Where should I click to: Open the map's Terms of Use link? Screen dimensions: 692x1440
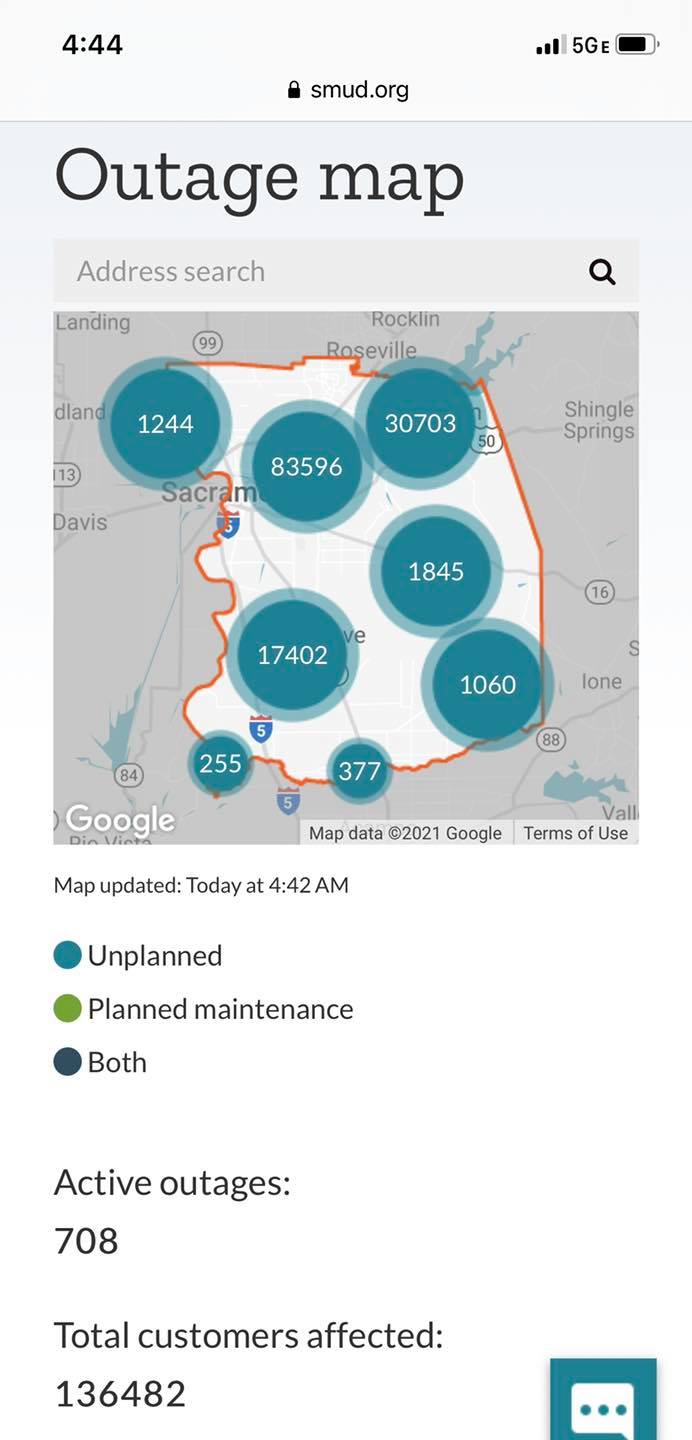(576, 833)
